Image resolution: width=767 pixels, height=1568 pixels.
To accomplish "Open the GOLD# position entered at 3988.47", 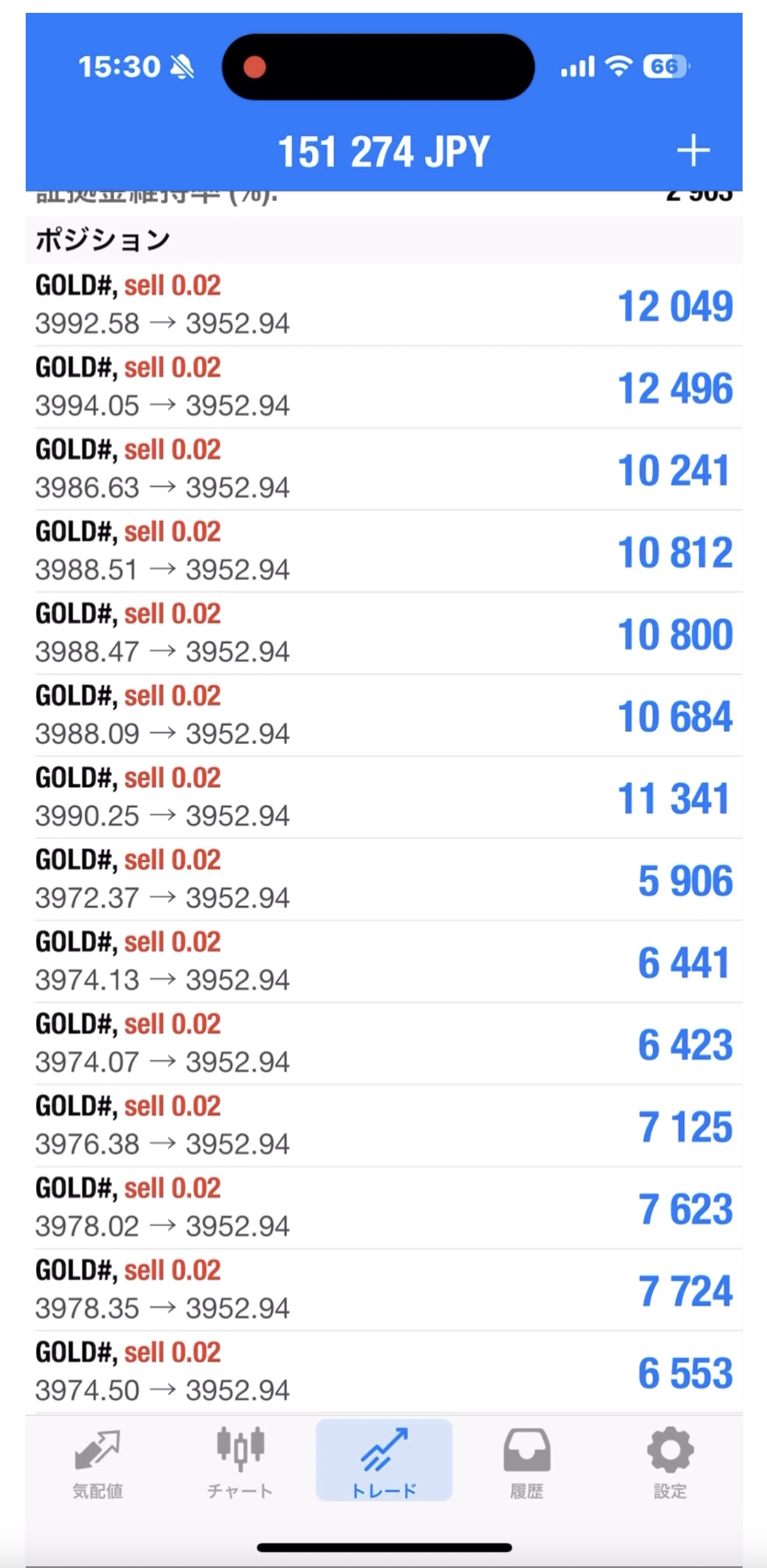I will (383, 633).
